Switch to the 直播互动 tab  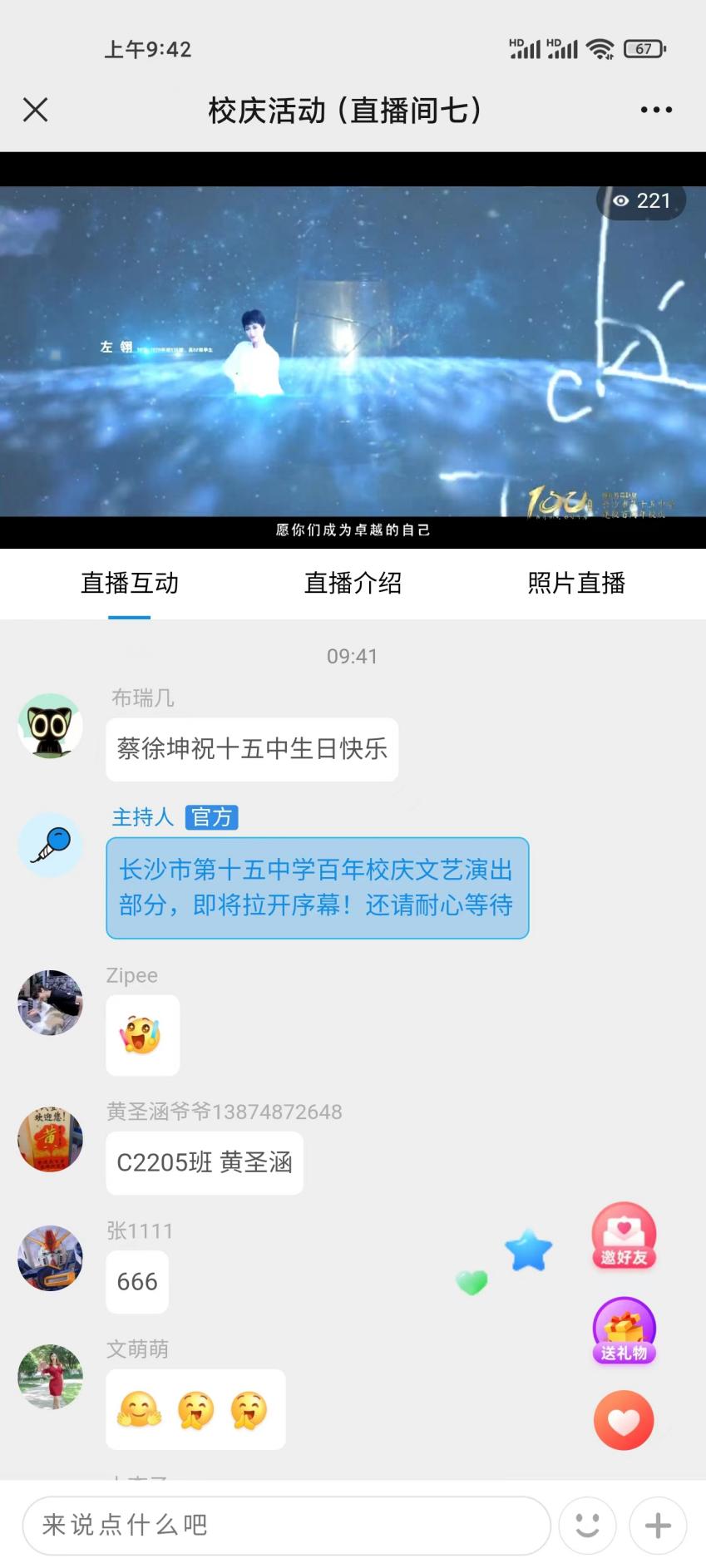coord(130,584)
